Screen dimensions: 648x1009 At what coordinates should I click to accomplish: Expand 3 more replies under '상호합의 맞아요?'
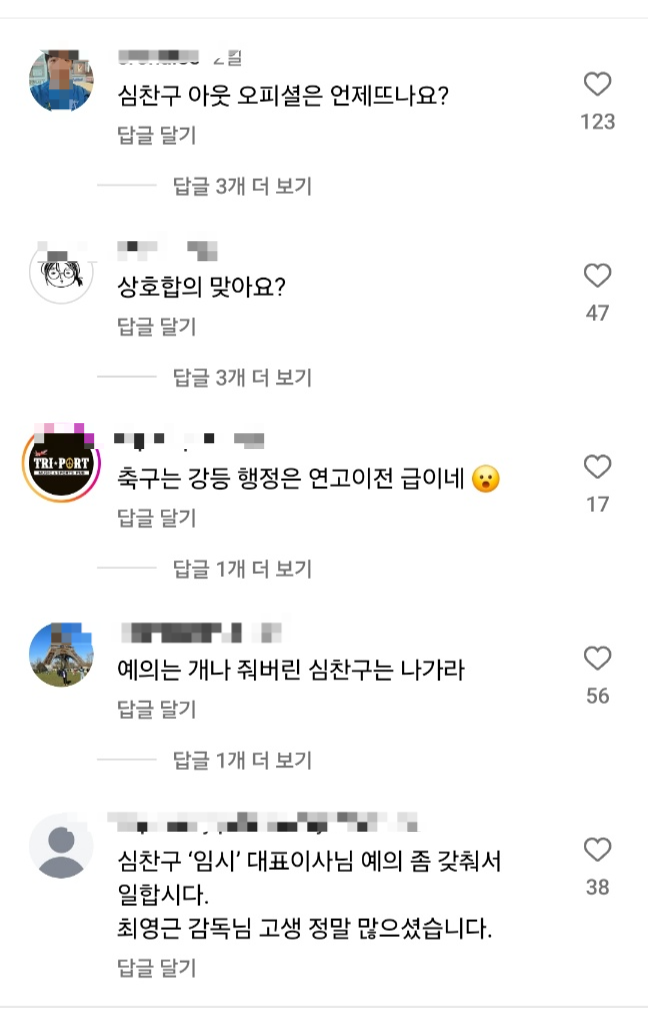[242, 377]
